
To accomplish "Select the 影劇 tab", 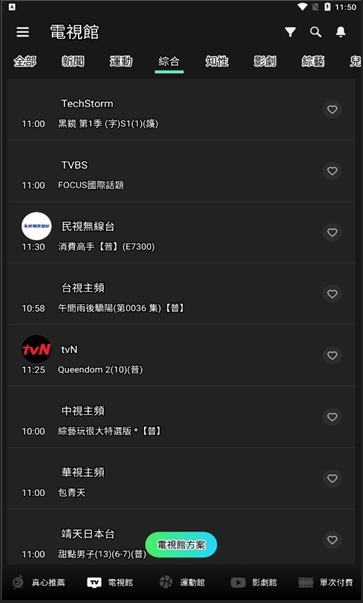I will [265, 62].
